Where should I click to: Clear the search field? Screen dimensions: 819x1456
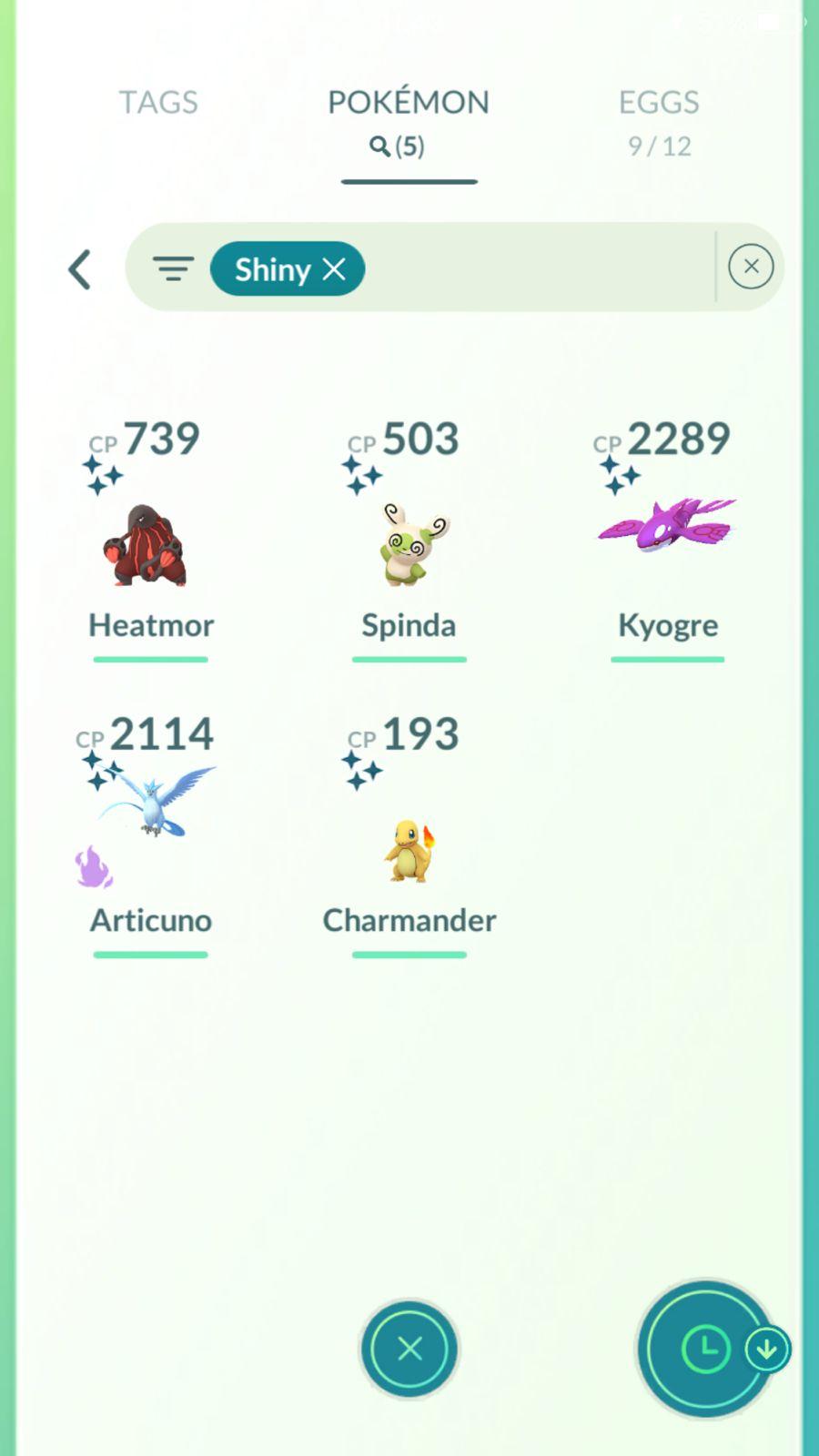pyautogui.click(x=751, y=267)
